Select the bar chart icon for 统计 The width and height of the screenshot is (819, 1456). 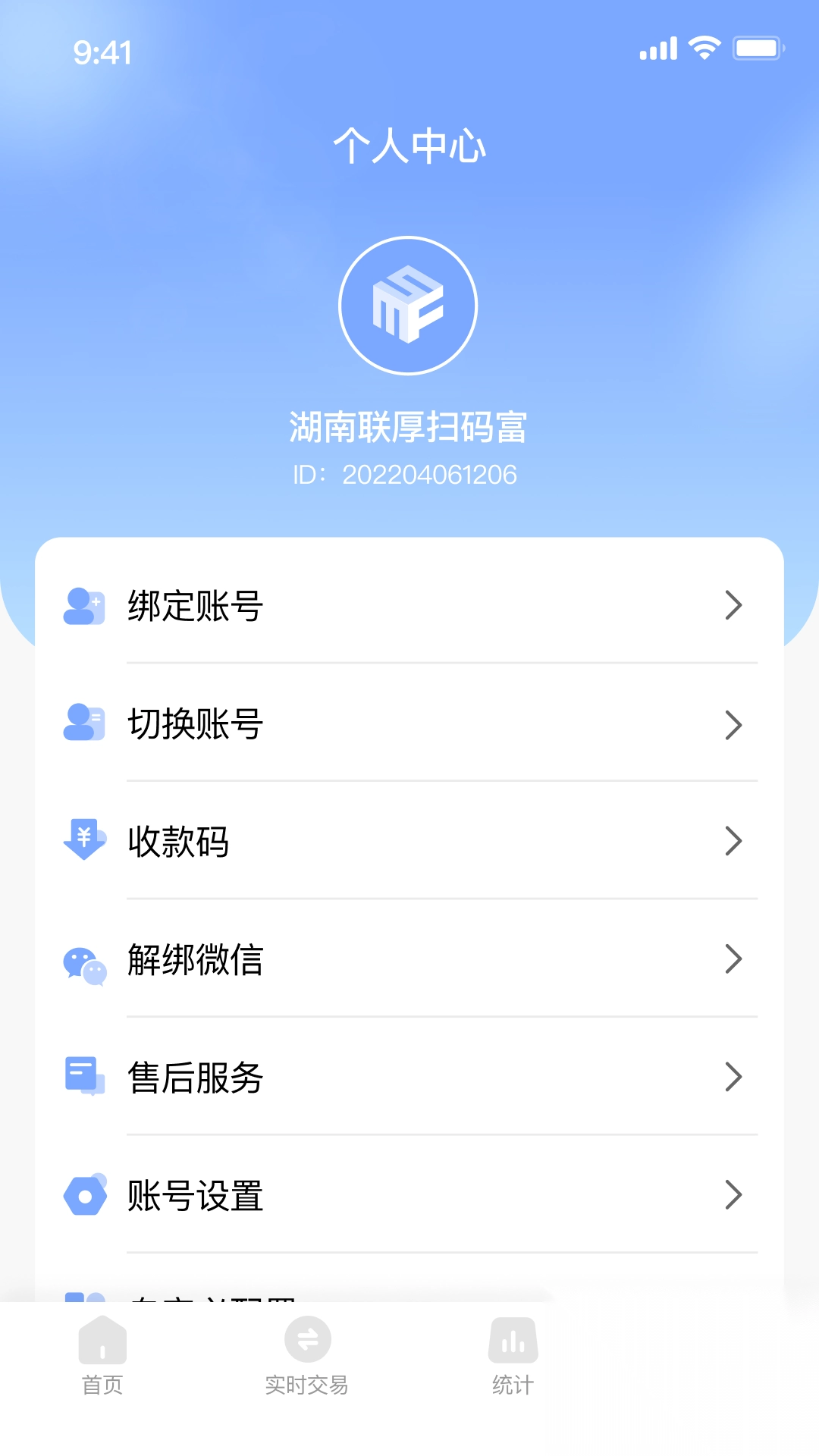click(513, 1340)
